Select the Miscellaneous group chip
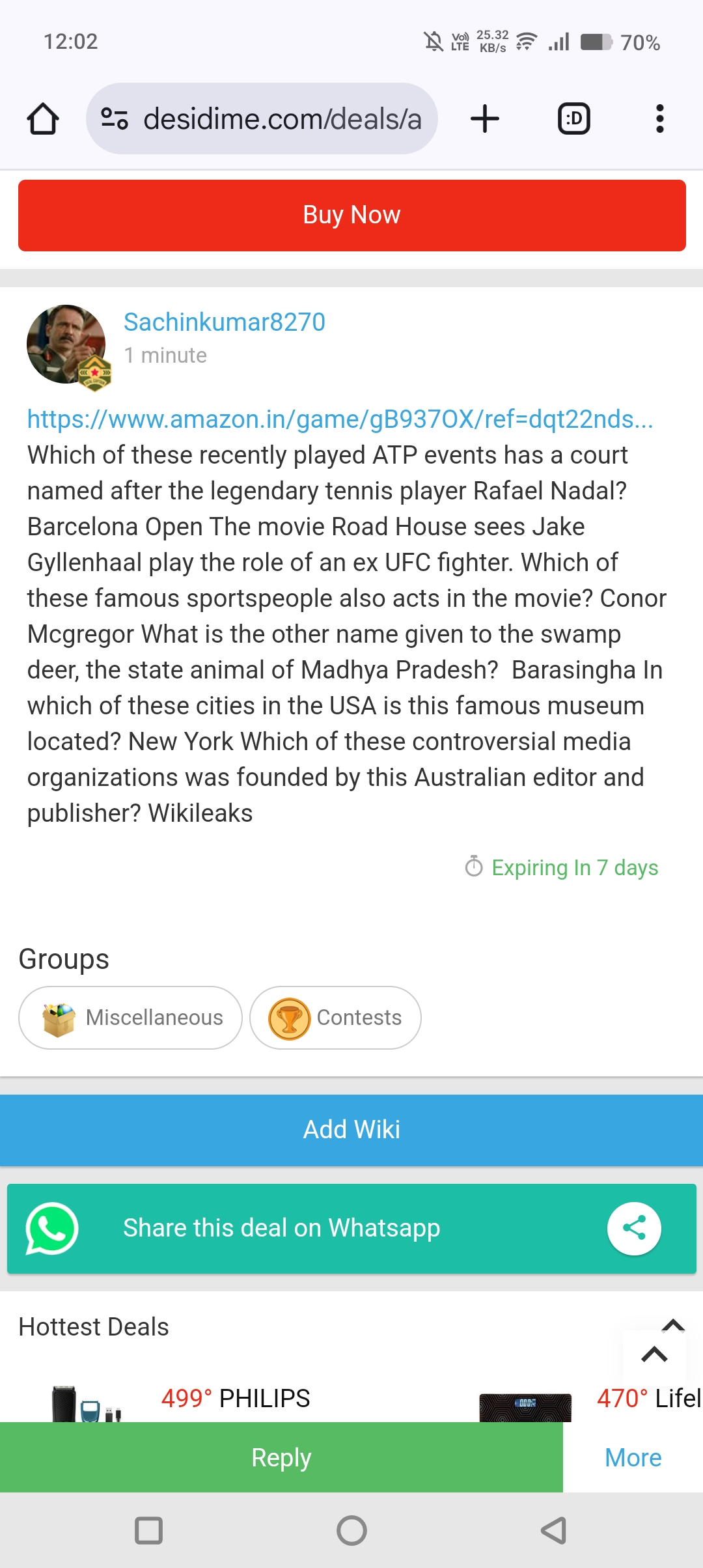 tap(131, 1017)
